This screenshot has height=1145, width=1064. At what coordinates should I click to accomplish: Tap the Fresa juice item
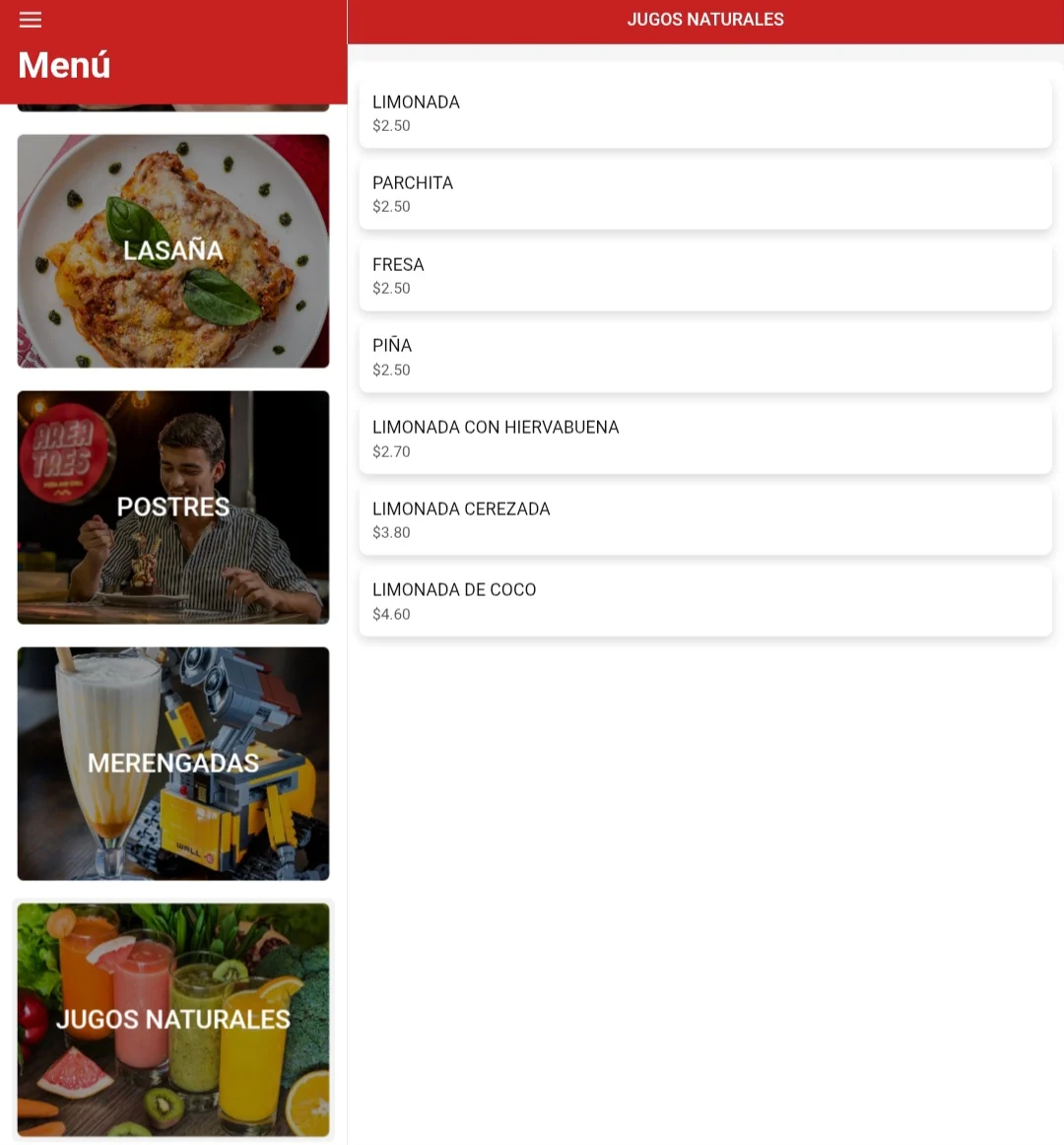pos(705,276)
